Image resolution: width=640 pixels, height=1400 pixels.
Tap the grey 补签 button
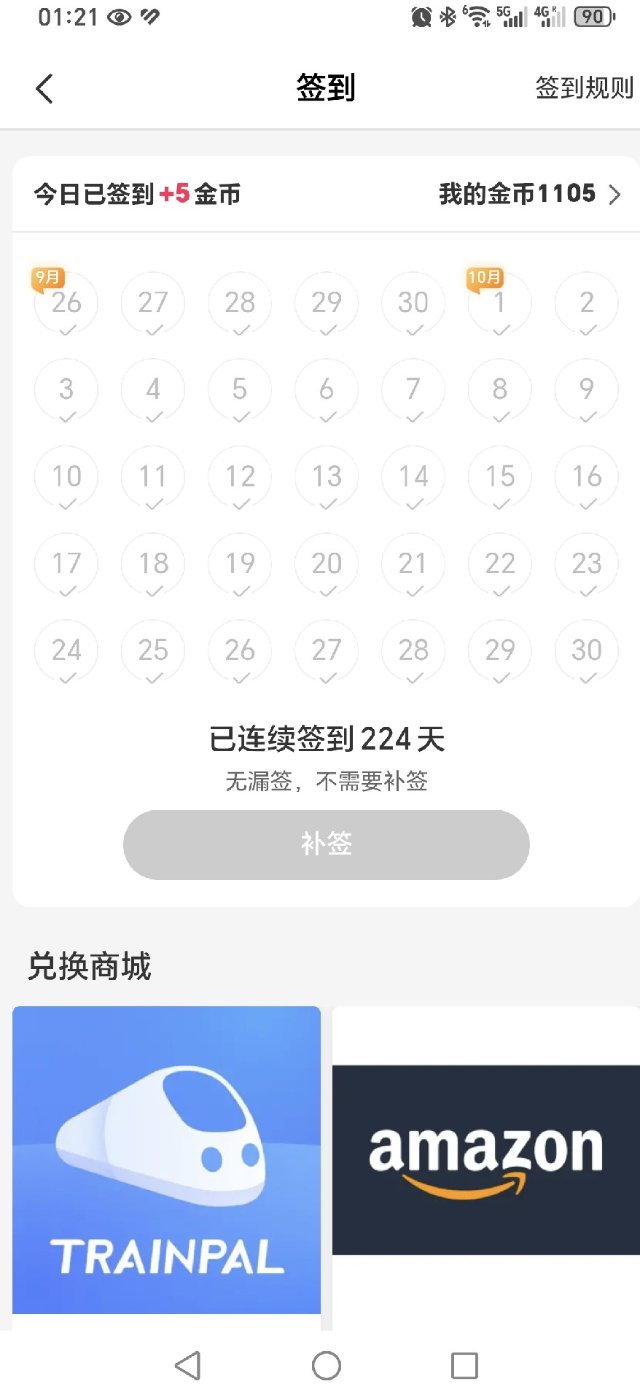(326, 845)
